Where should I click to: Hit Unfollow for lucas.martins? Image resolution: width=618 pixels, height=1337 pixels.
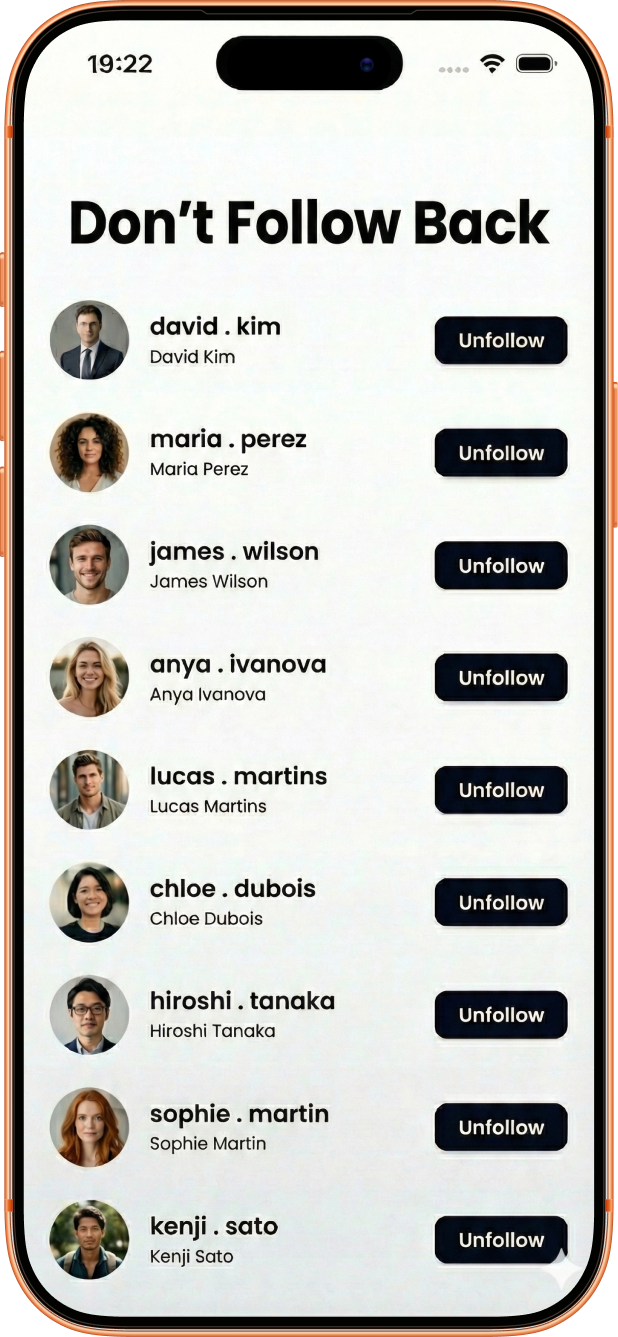click(500, 790)
